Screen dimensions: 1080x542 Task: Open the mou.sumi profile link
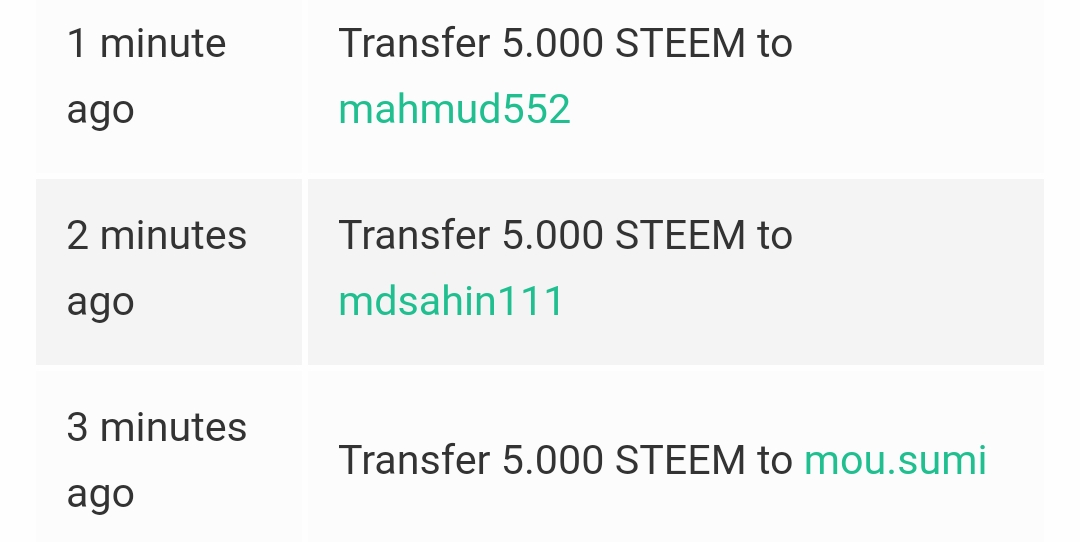[895, 460]
